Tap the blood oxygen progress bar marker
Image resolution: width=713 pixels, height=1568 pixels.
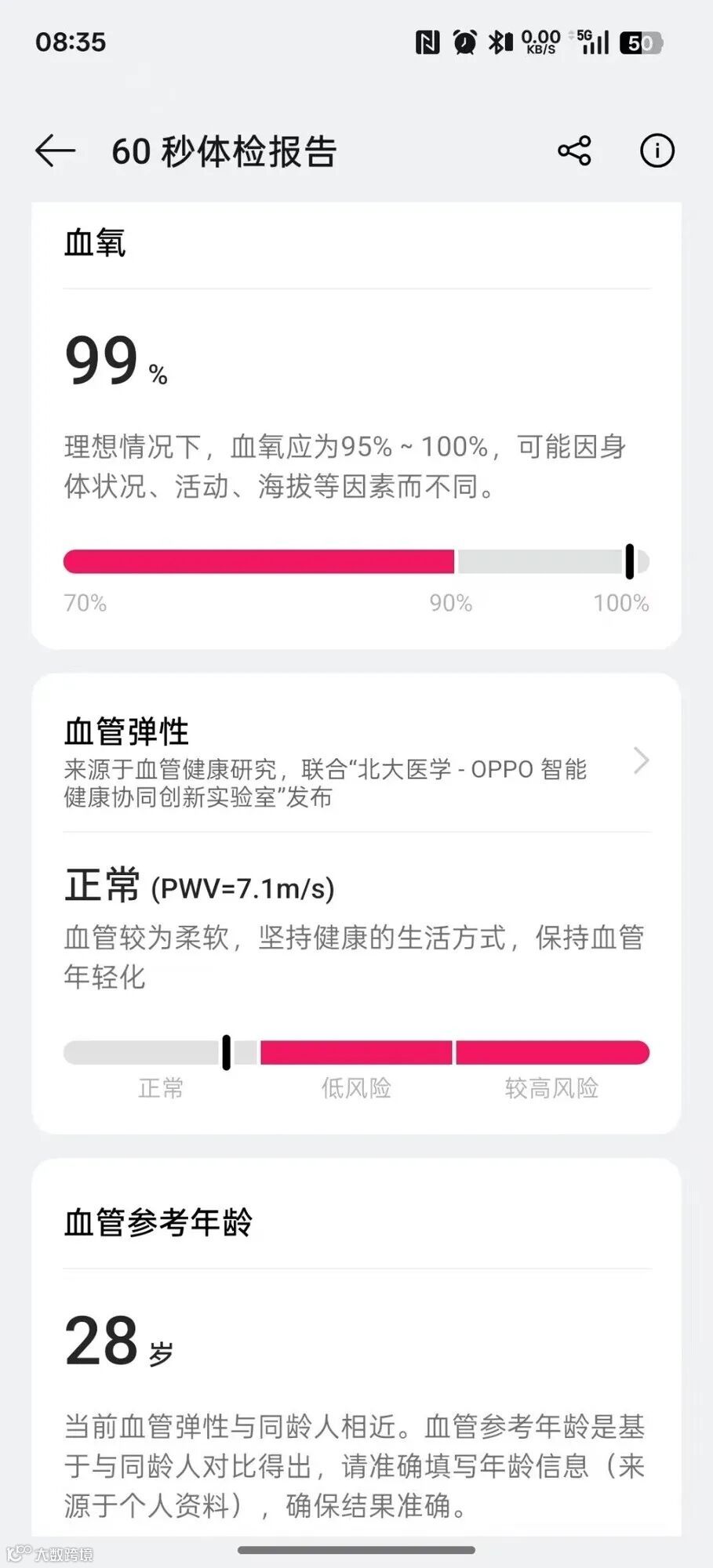[x=630, y=561]
